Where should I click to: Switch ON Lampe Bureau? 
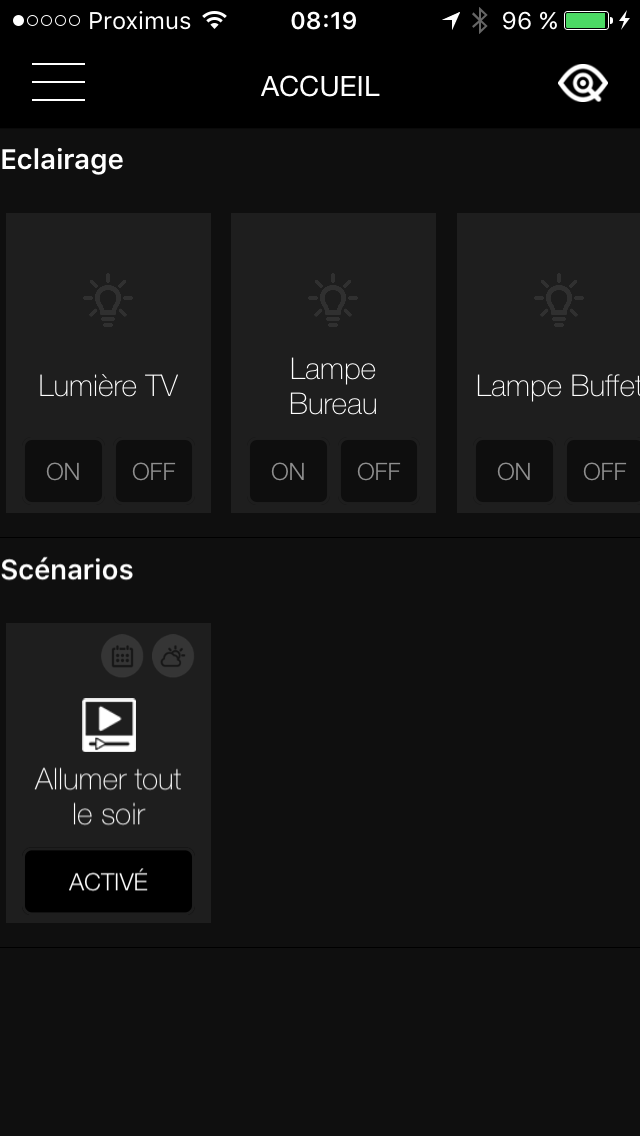288,471
